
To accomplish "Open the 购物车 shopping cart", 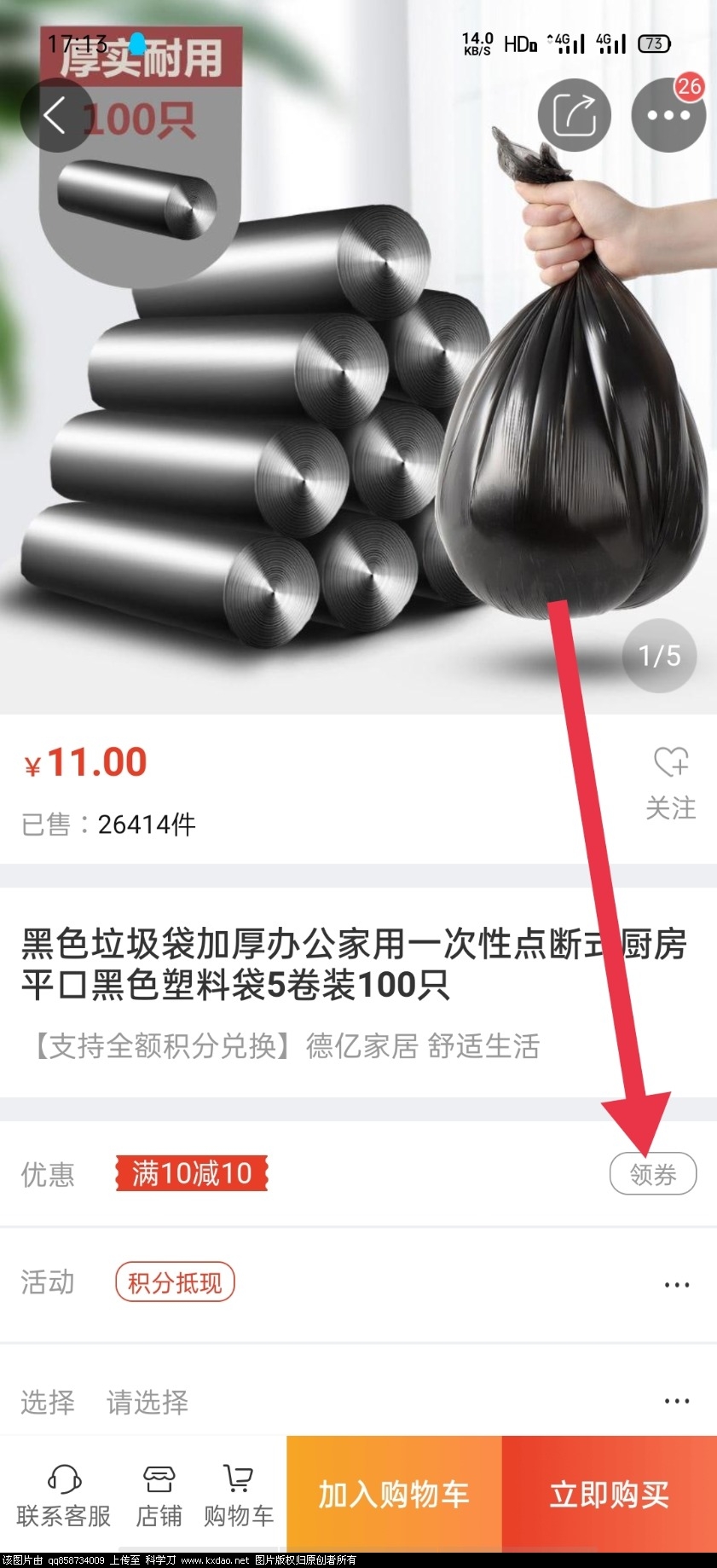I will click(x=239, y=1496).
